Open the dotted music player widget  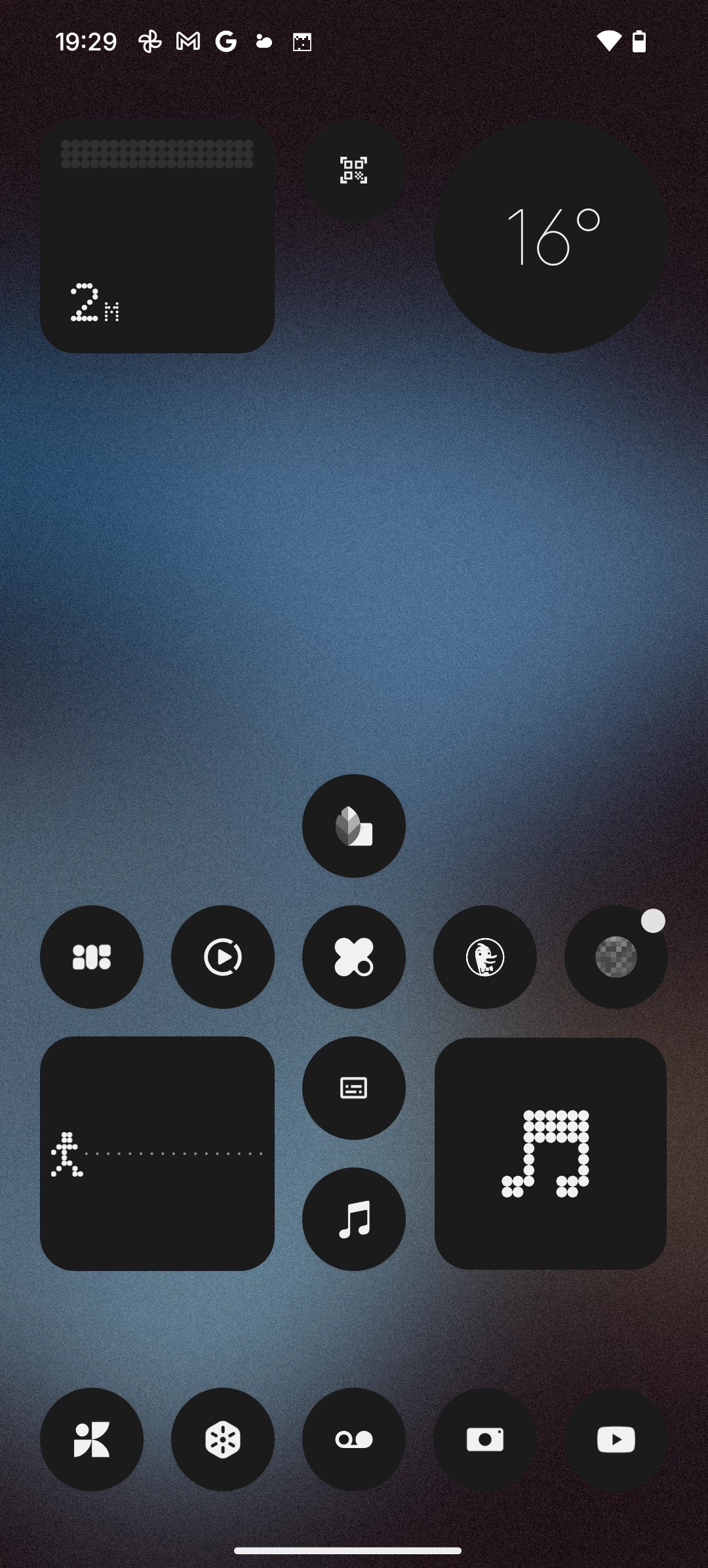pos(550,1154)
